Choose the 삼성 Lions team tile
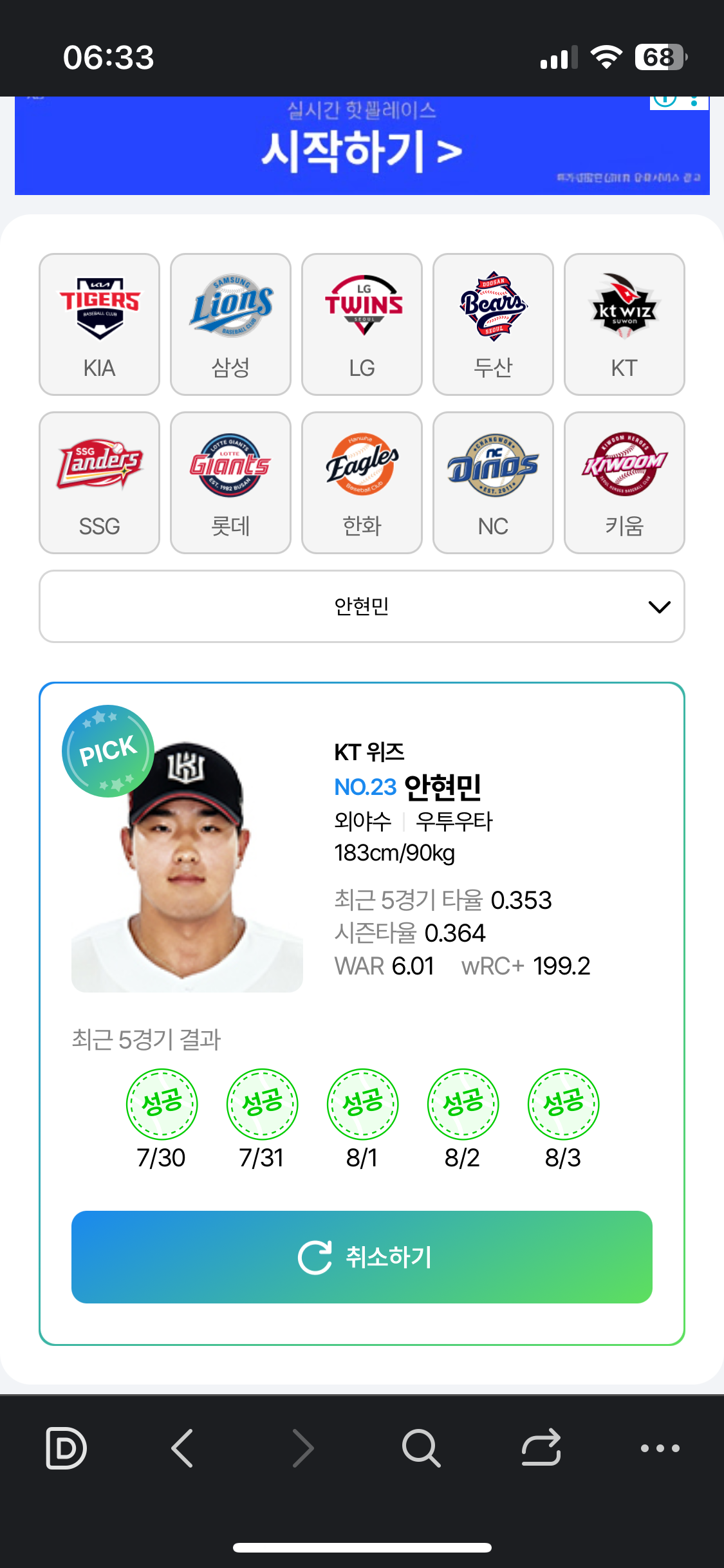Screen dimensions: 724x1568 pyautogui.click(x=230, y=324)
